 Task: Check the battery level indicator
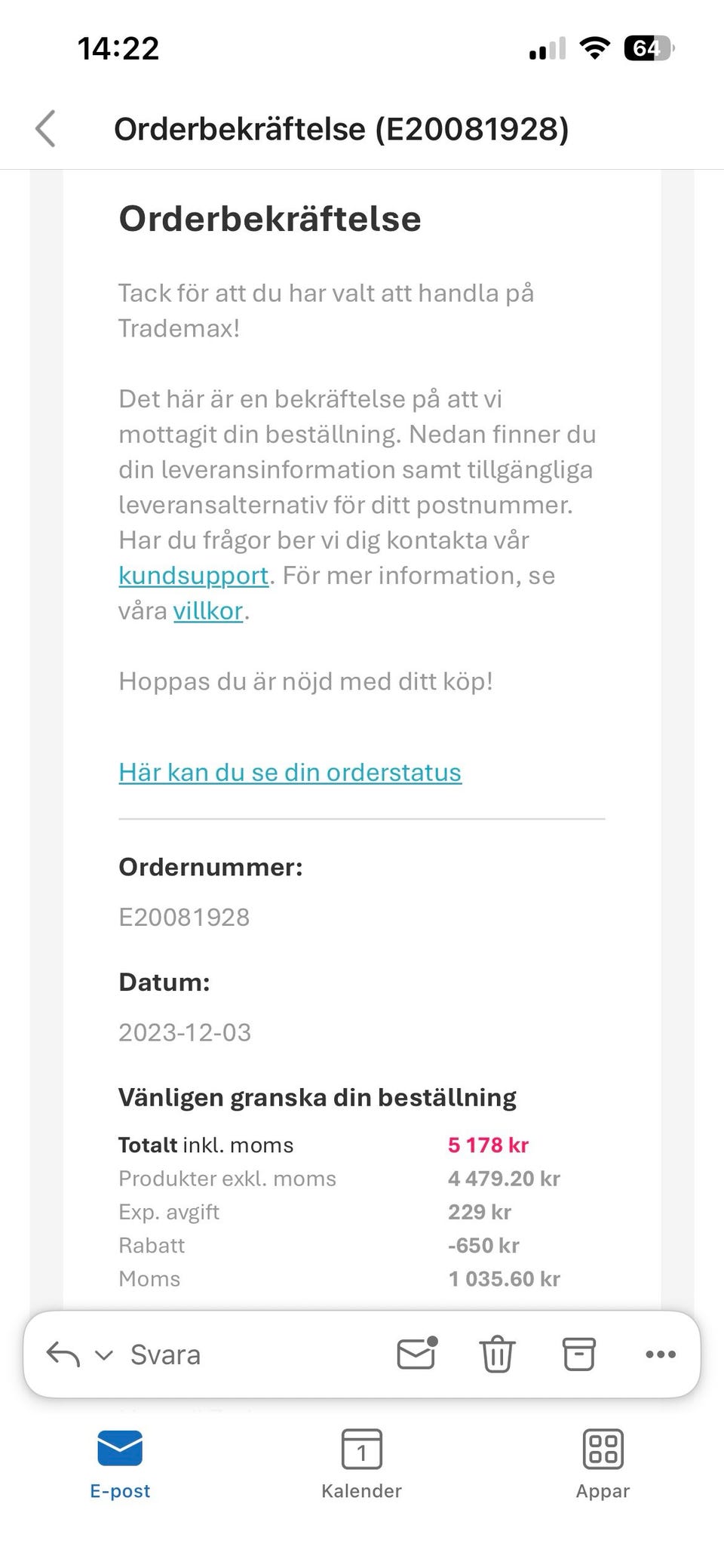click(649, 48)
